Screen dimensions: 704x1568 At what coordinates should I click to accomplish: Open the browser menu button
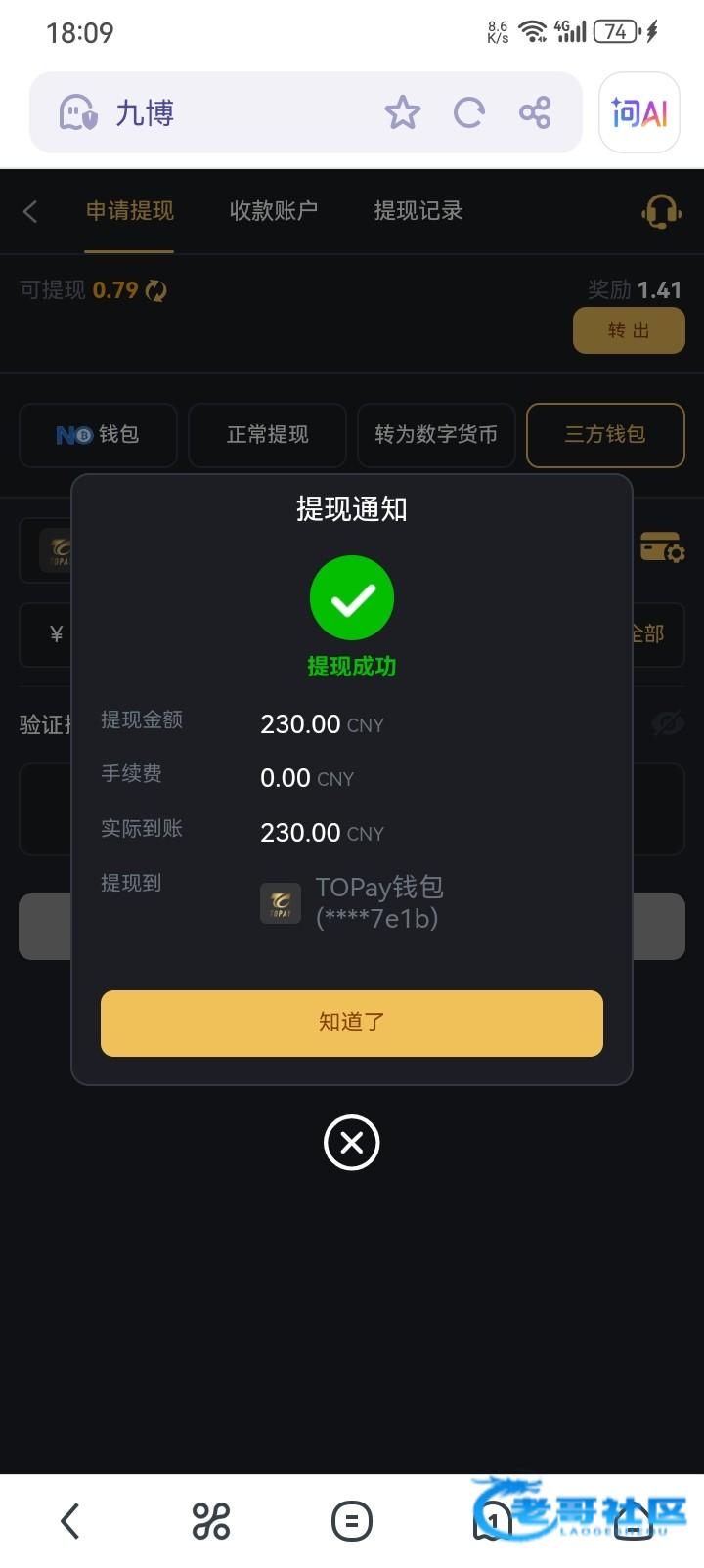point(352,1521)
